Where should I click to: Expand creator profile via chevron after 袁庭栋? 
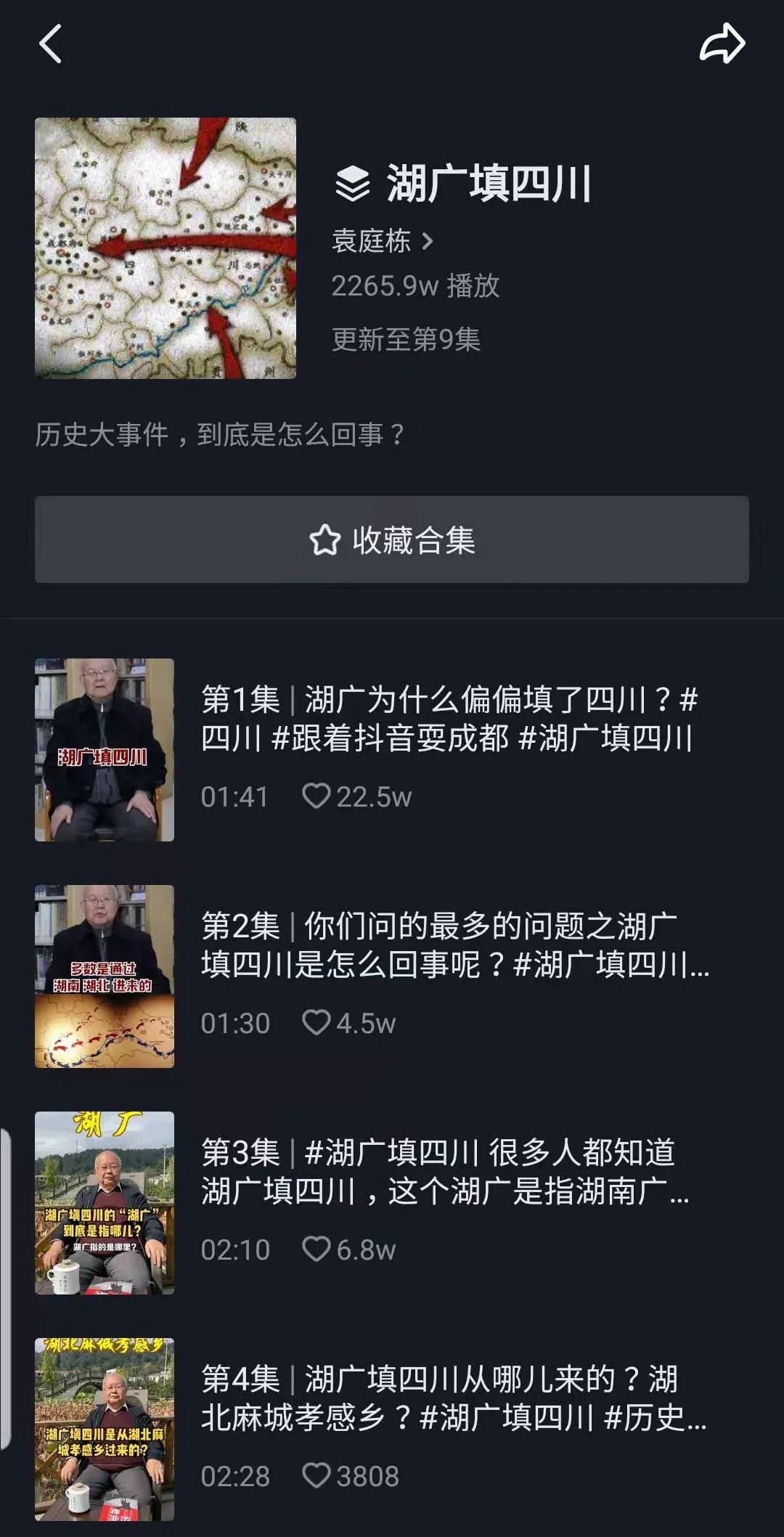[x=428, y=242]
